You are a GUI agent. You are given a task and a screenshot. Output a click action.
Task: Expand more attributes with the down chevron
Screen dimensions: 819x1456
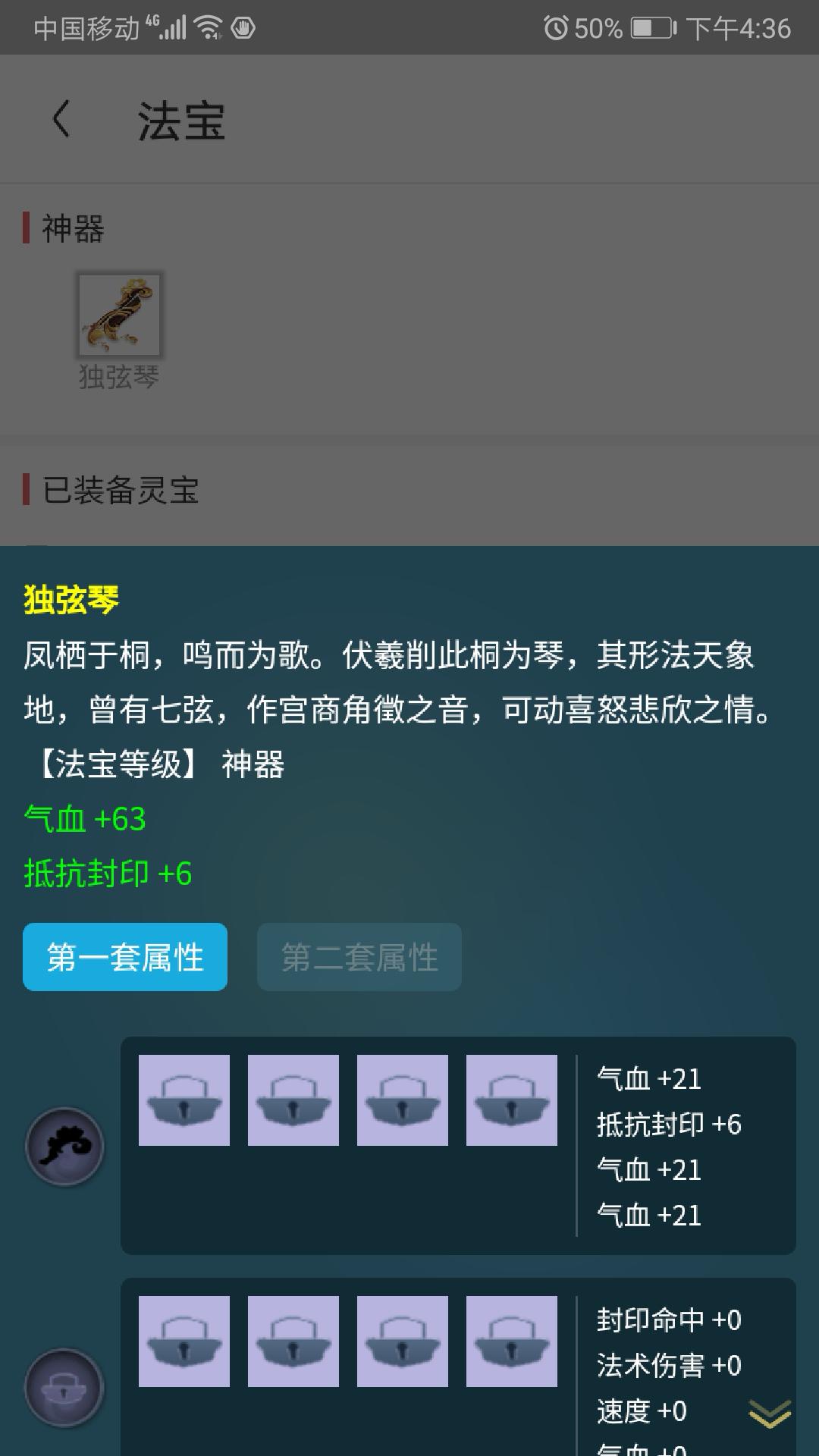click(x=770, y=1414)
